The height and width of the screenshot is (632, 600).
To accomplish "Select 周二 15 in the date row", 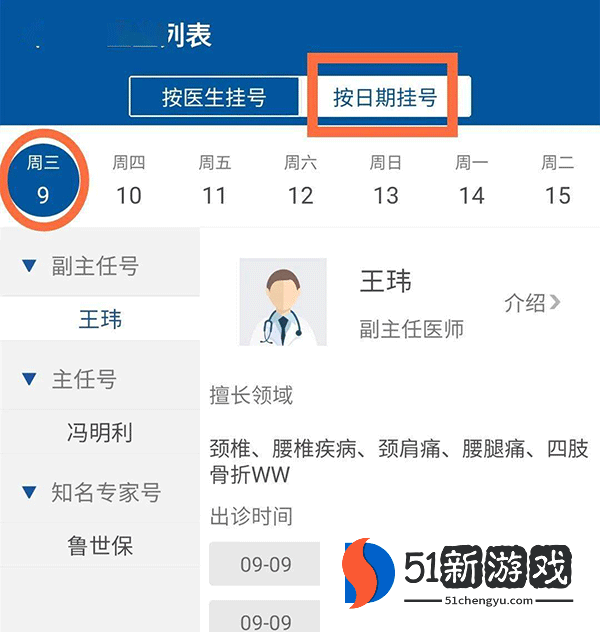I will [558, 180].
